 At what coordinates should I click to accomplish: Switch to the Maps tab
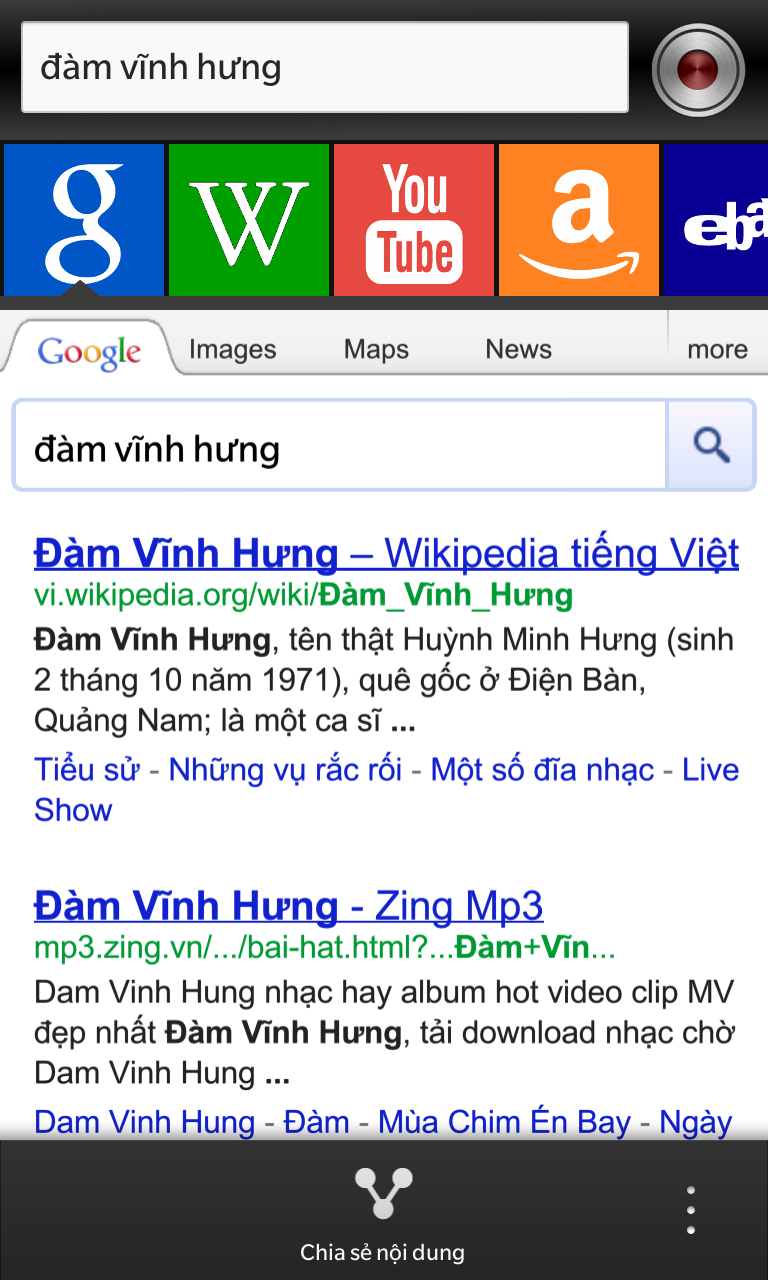tap(376, 349)
